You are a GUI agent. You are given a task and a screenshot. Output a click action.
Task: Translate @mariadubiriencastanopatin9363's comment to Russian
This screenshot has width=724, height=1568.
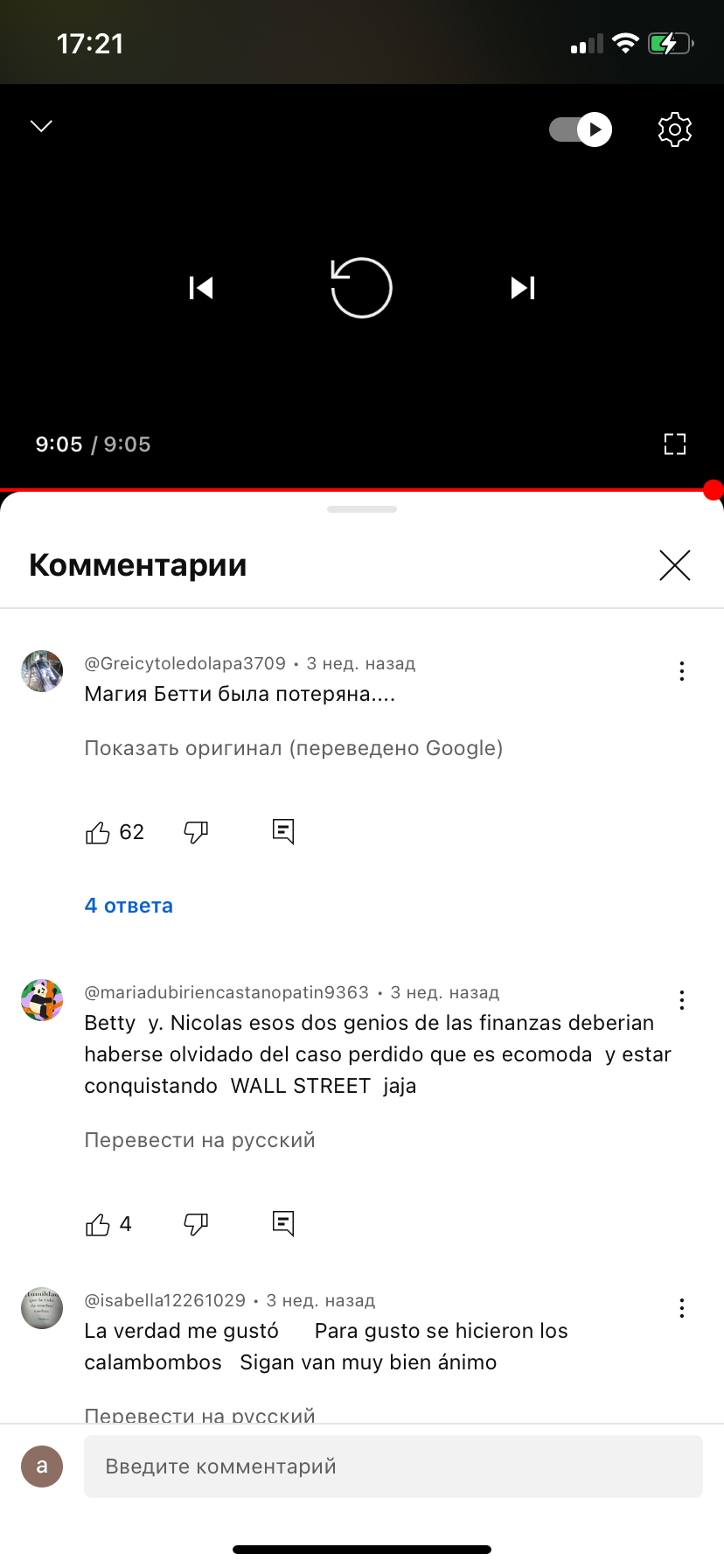199,1140
